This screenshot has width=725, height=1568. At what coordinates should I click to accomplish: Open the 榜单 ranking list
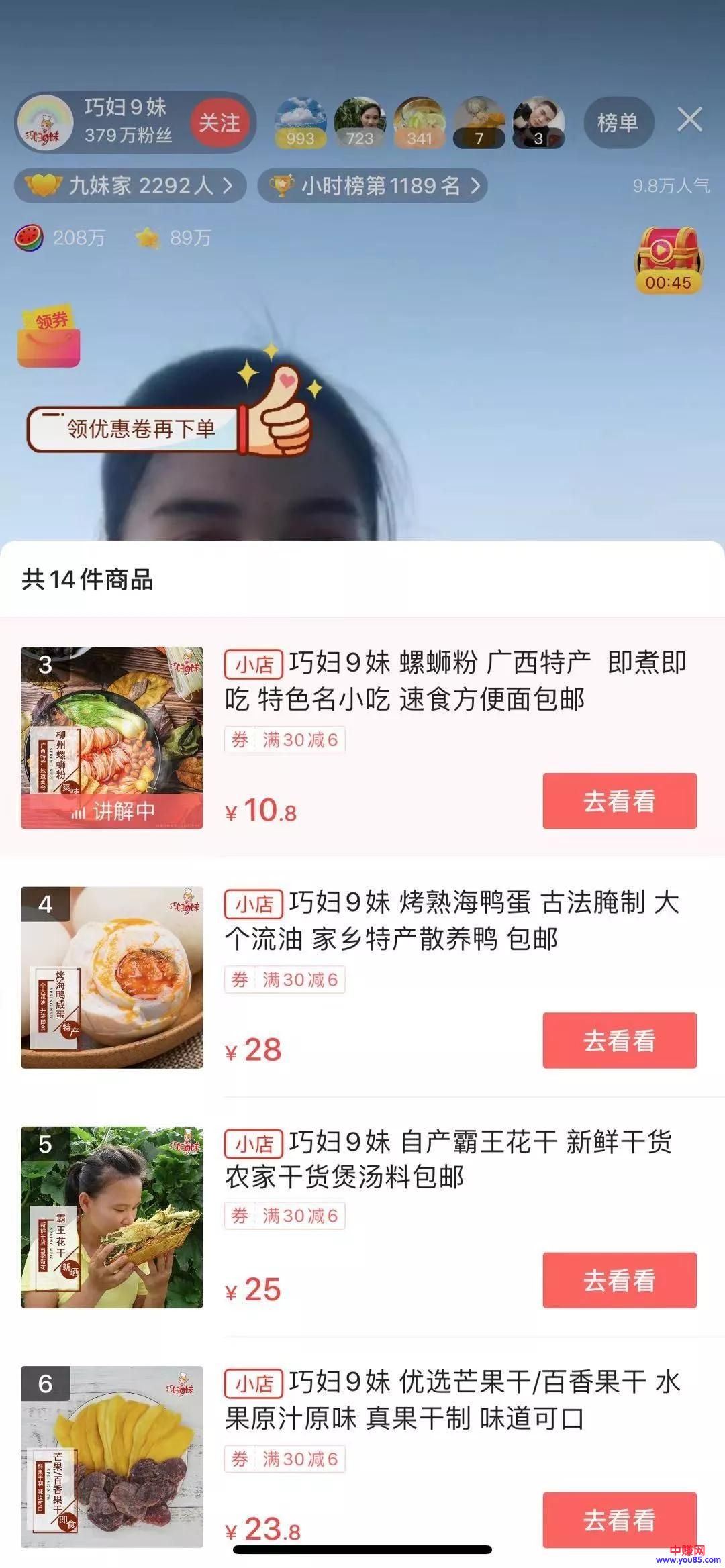(618, 123)
